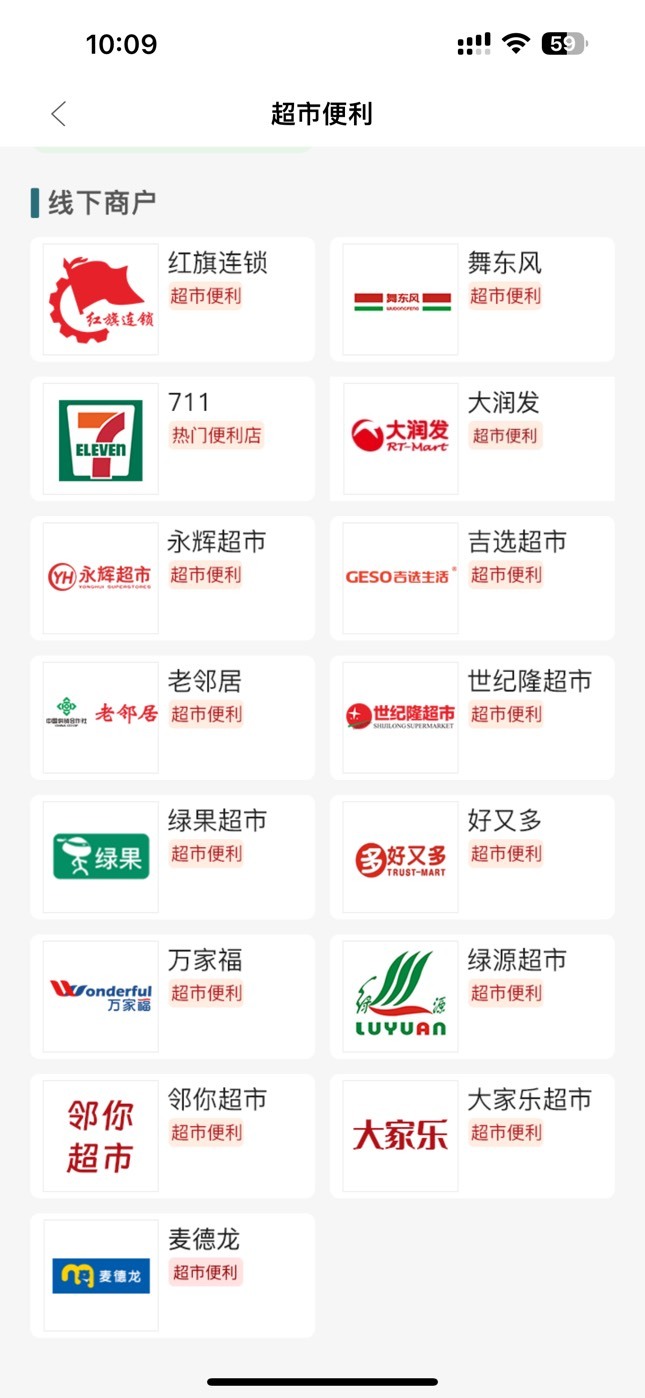645x1398 pixels.
Task: Select the 老邻居 merchant card
Action: tap(172, 718)
